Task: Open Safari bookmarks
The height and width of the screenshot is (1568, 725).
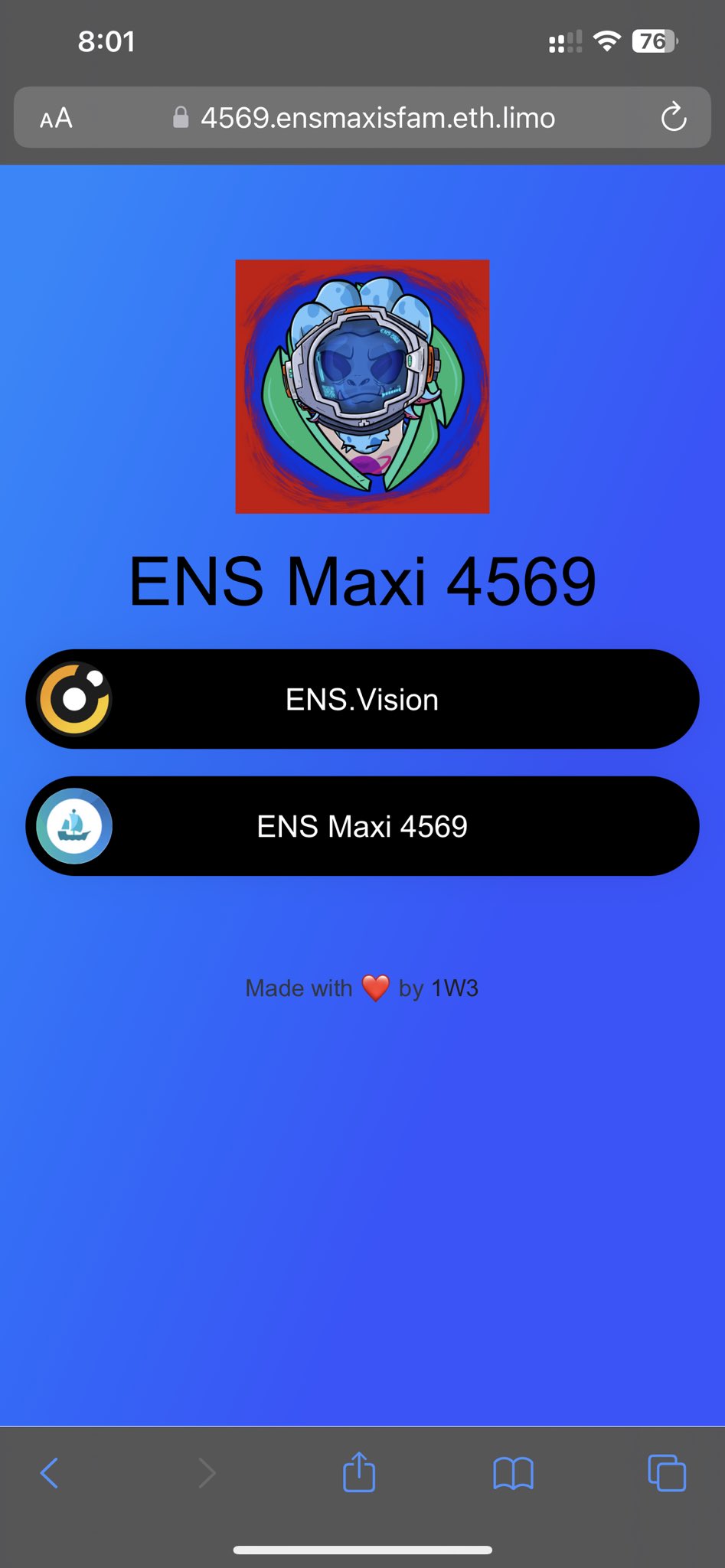Action: [x=513, y=1473]
